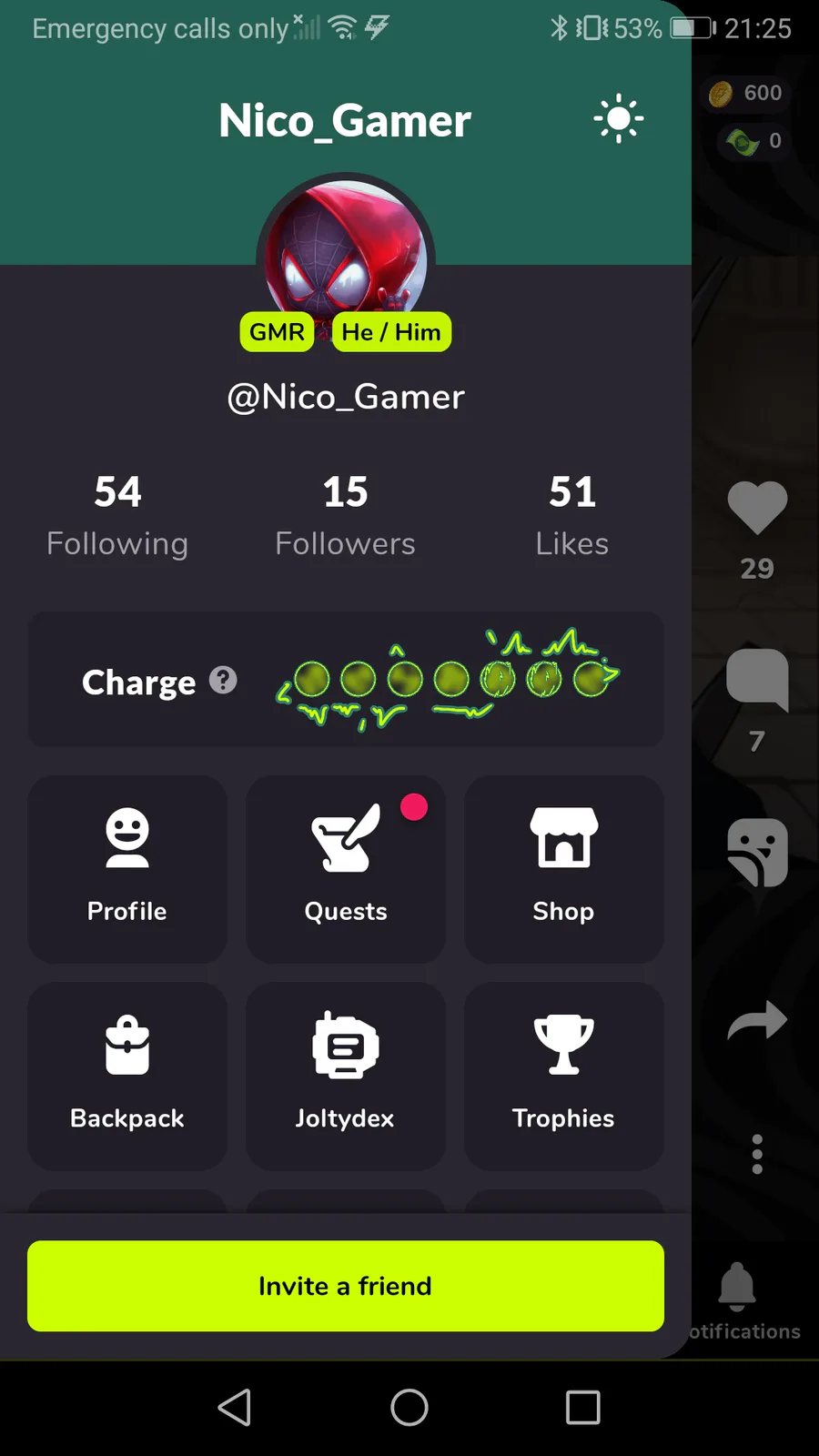Go to the system home screen
The image size is (819, 1456).
(x=409, y=1408)
